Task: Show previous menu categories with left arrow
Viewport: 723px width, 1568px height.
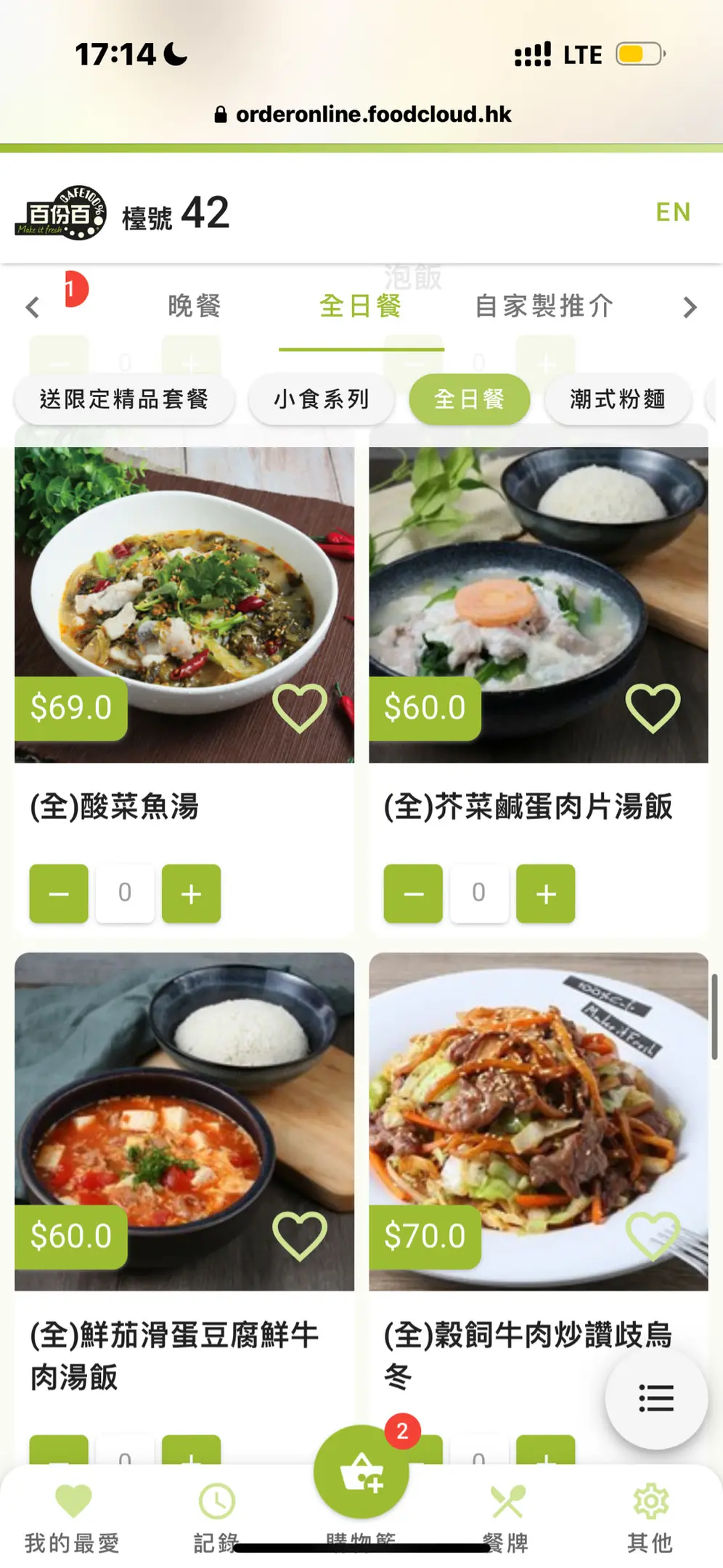Action: pyautogui.click(x=33, y=307)
